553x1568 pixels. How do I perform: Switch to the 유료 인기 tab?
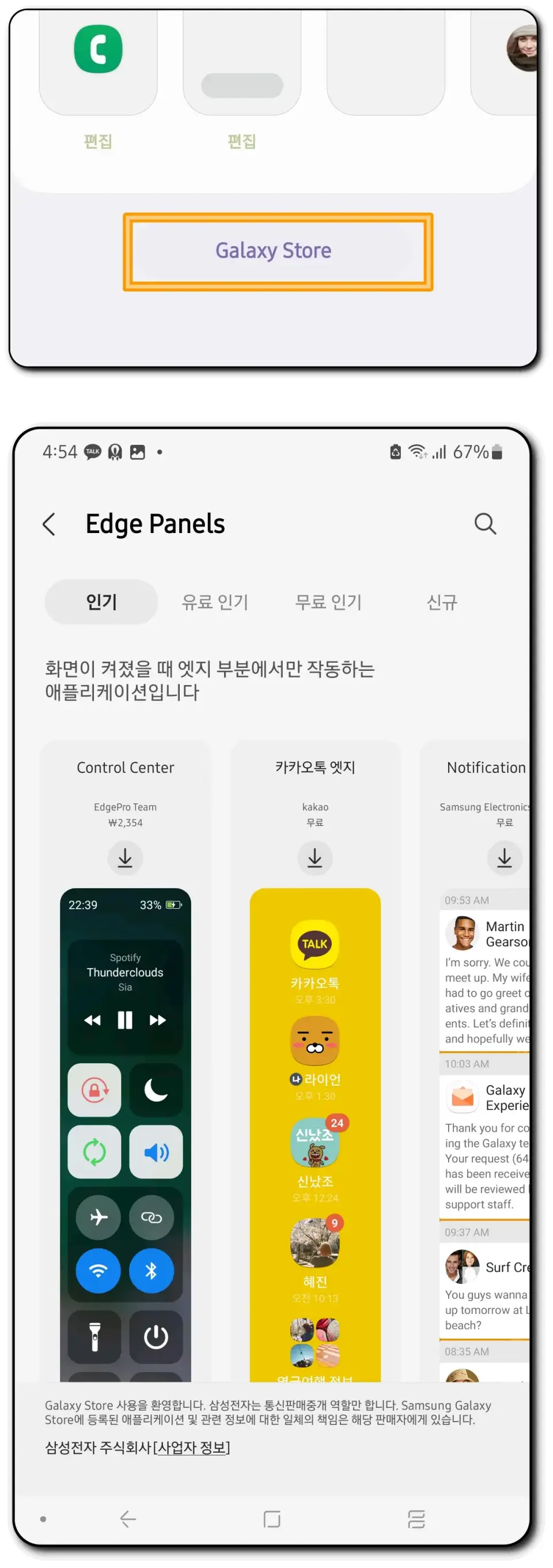(214, 602)
